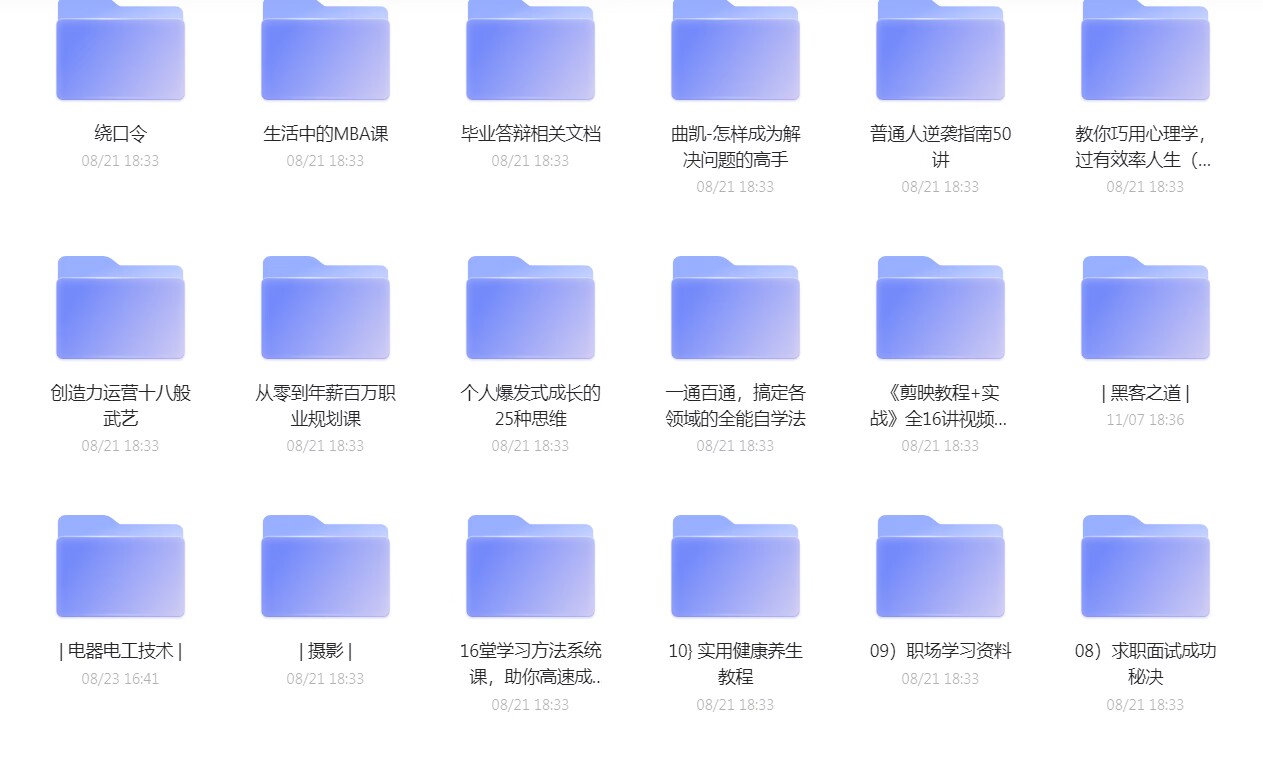Open 10} 实用健康养生教程 folder
Viewport: 1263px width, 760px height.
735,568
